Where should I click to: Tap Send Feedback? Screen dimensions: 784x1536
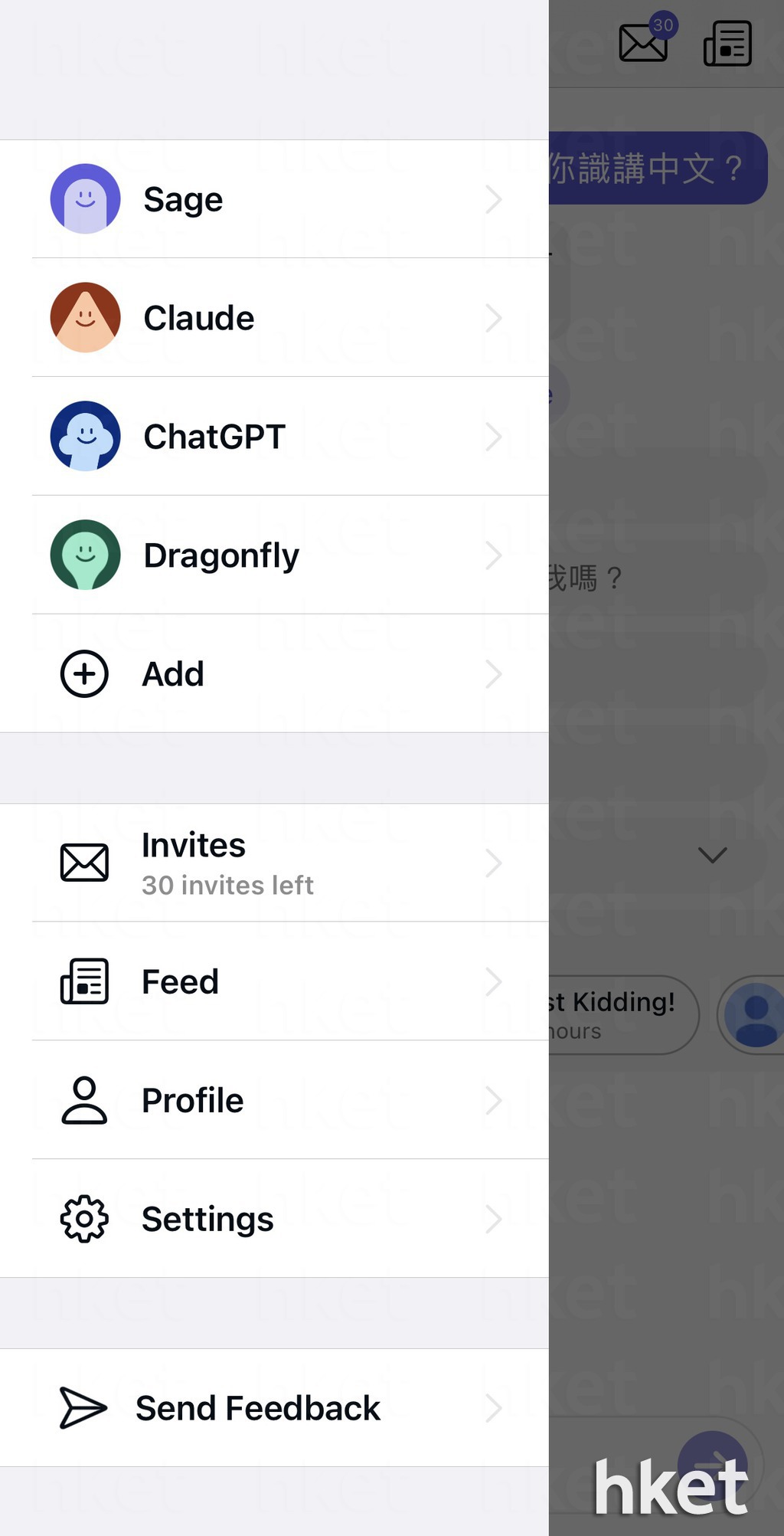pos(274,1408)
